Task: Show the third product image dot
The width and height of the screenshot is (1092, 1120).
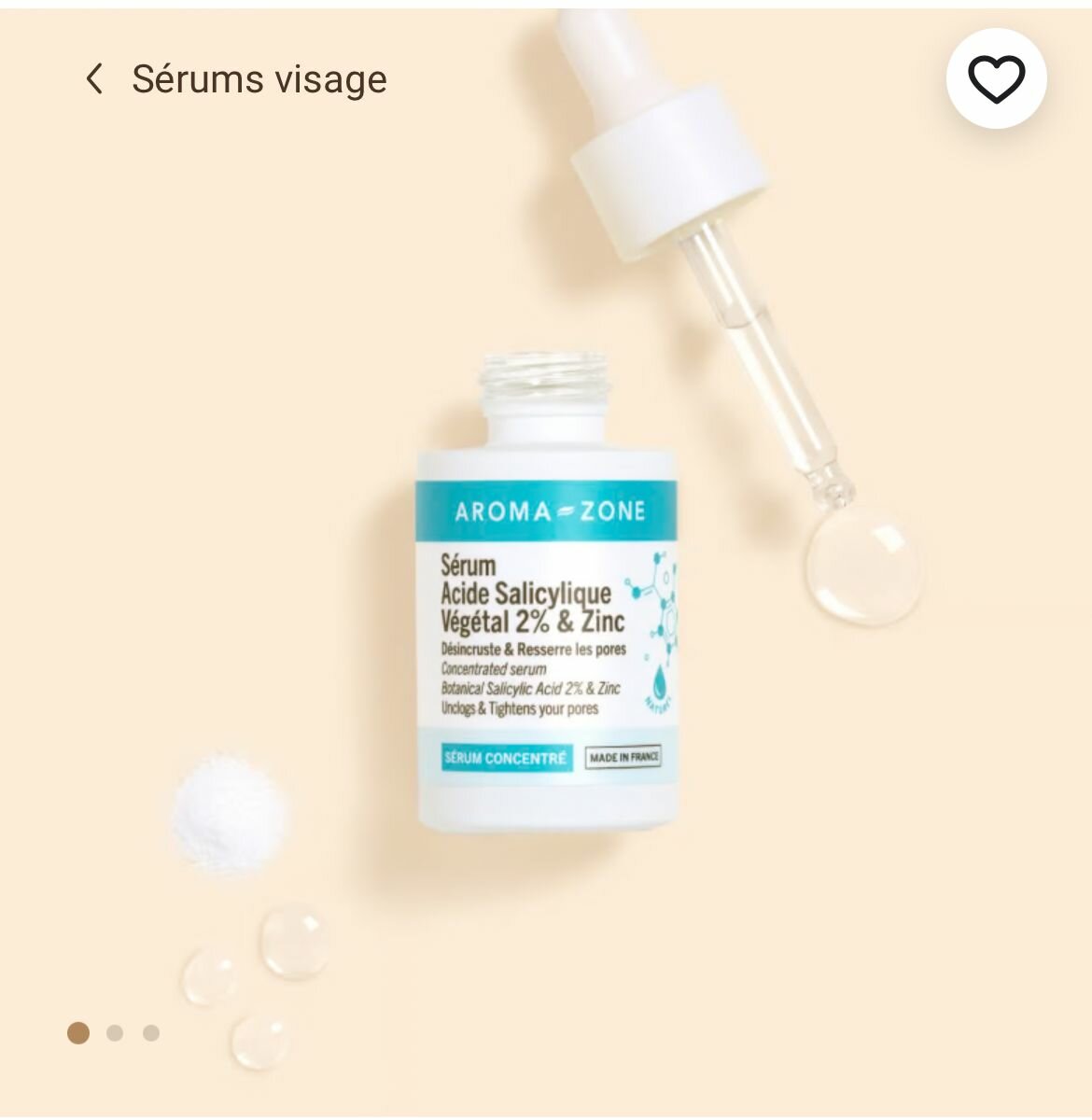Action: [151, 1033]
